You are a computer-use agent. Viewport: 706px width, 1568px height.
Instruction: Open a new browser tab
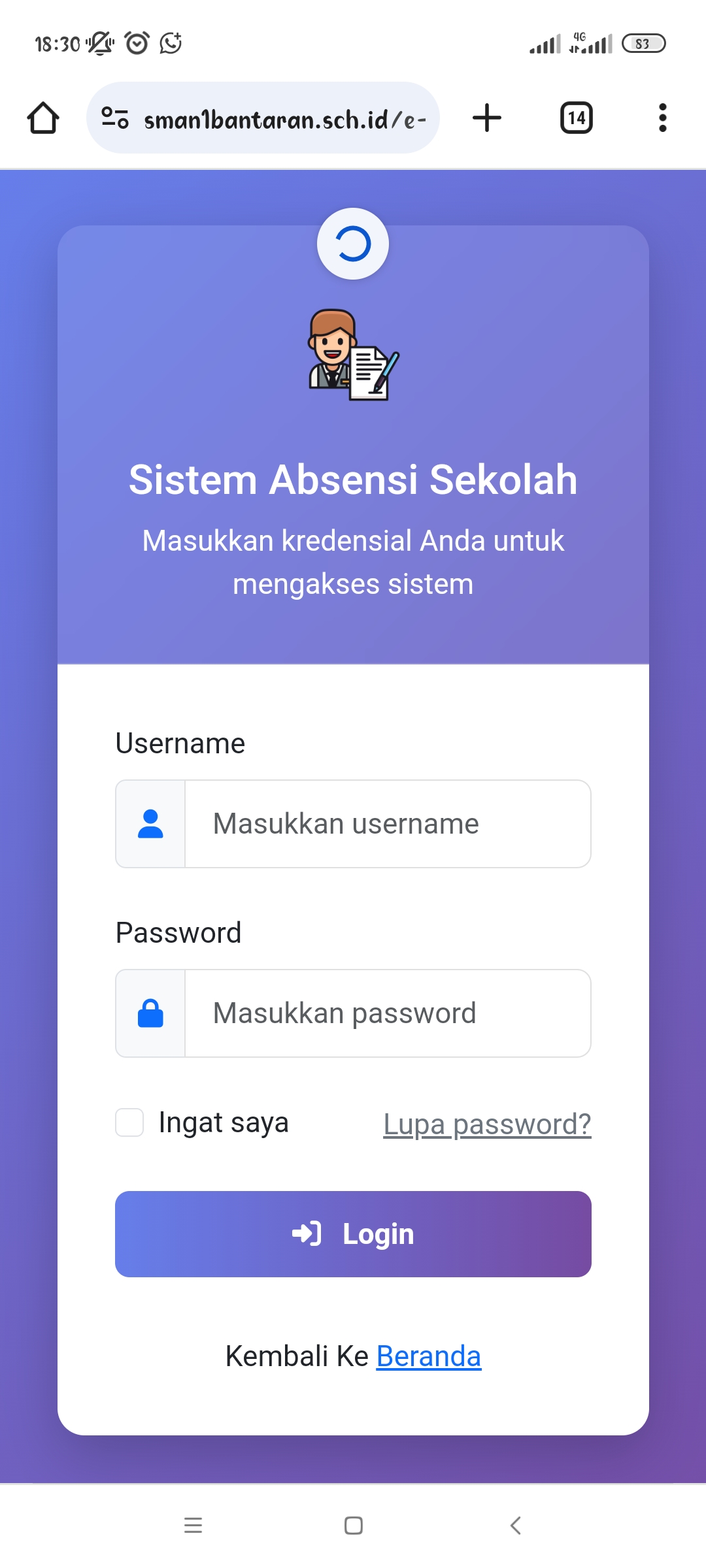(487, 118)
